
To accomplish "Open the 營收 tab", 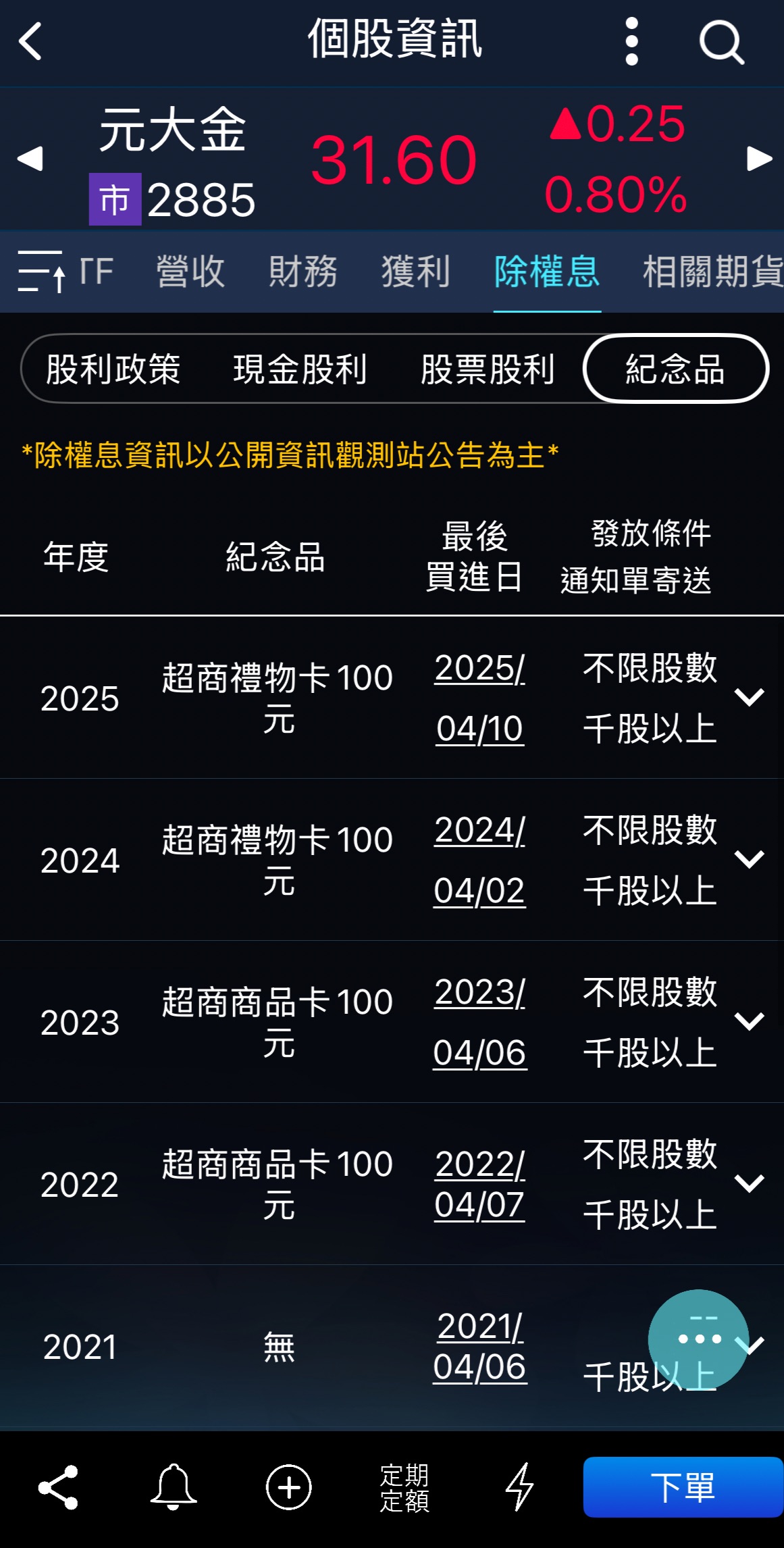I will pos(190,272).
